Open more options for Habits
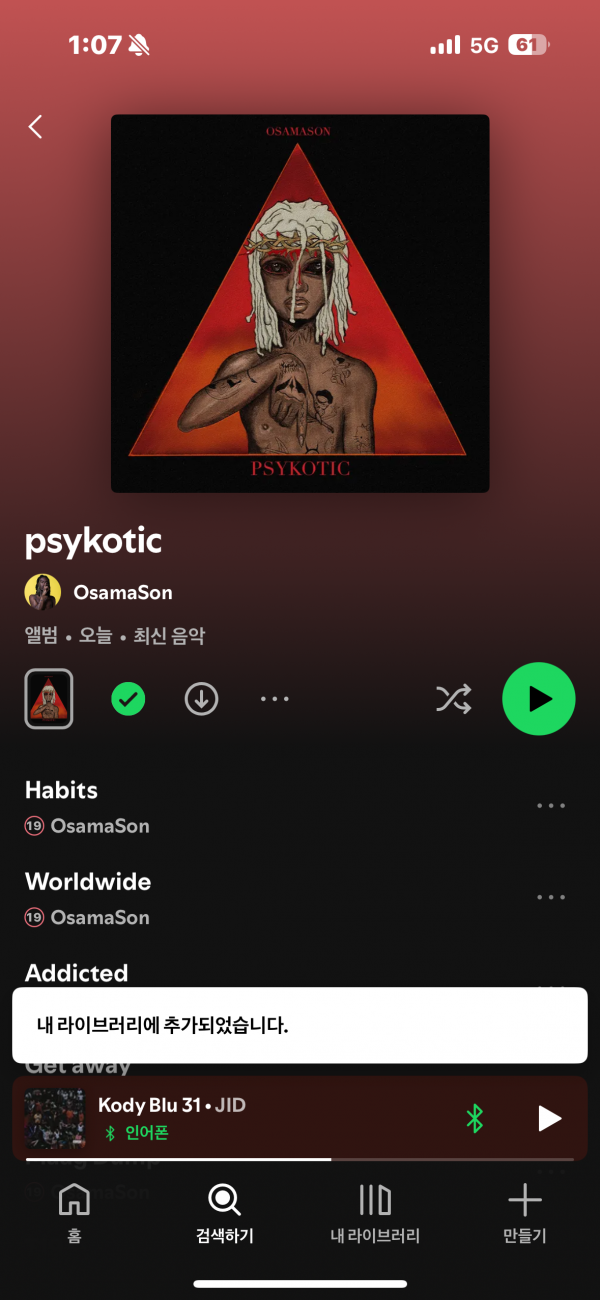The image size is (600, 1300). (551, 806)
